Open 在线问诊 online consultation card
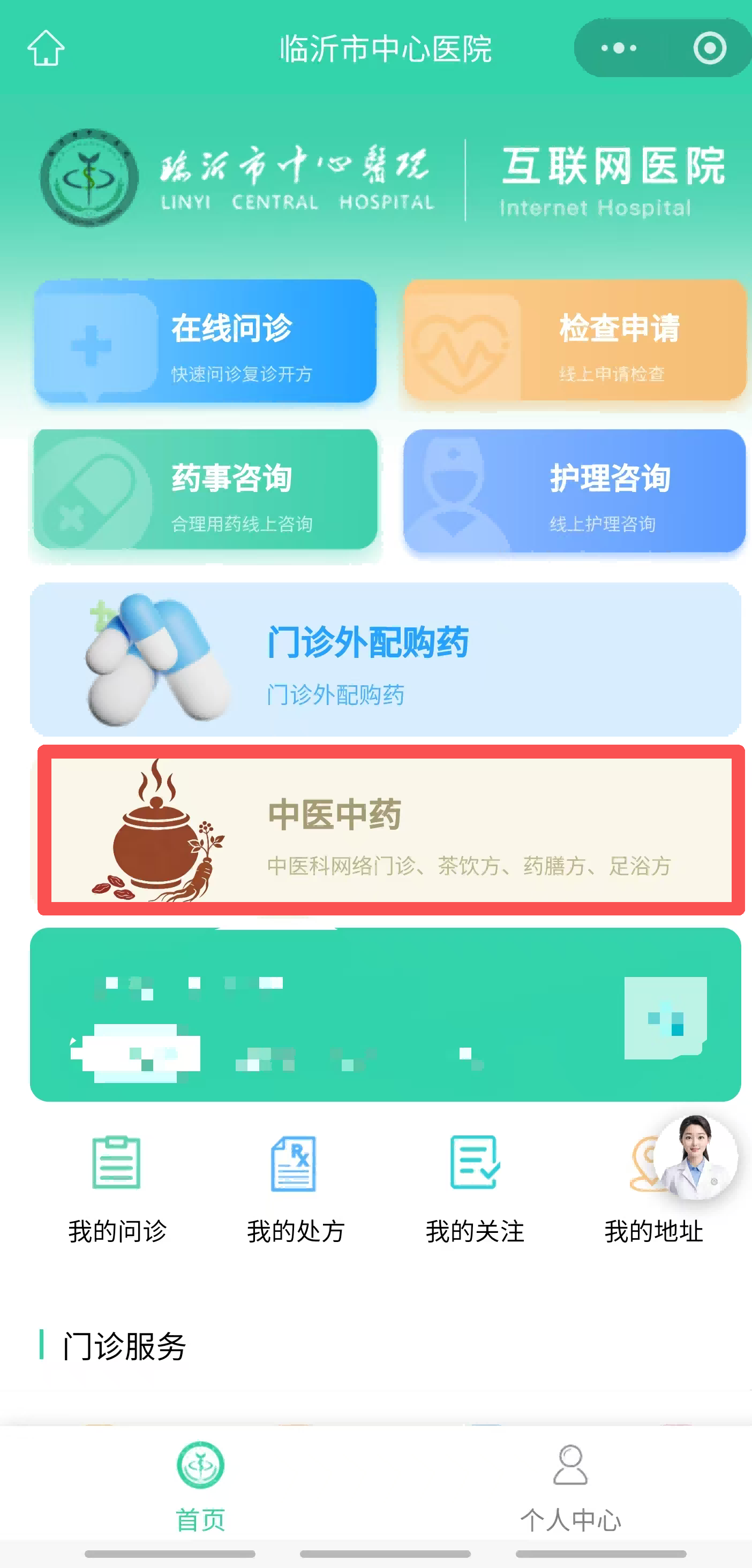This screenshot has width=752, height=1568. 205,341
